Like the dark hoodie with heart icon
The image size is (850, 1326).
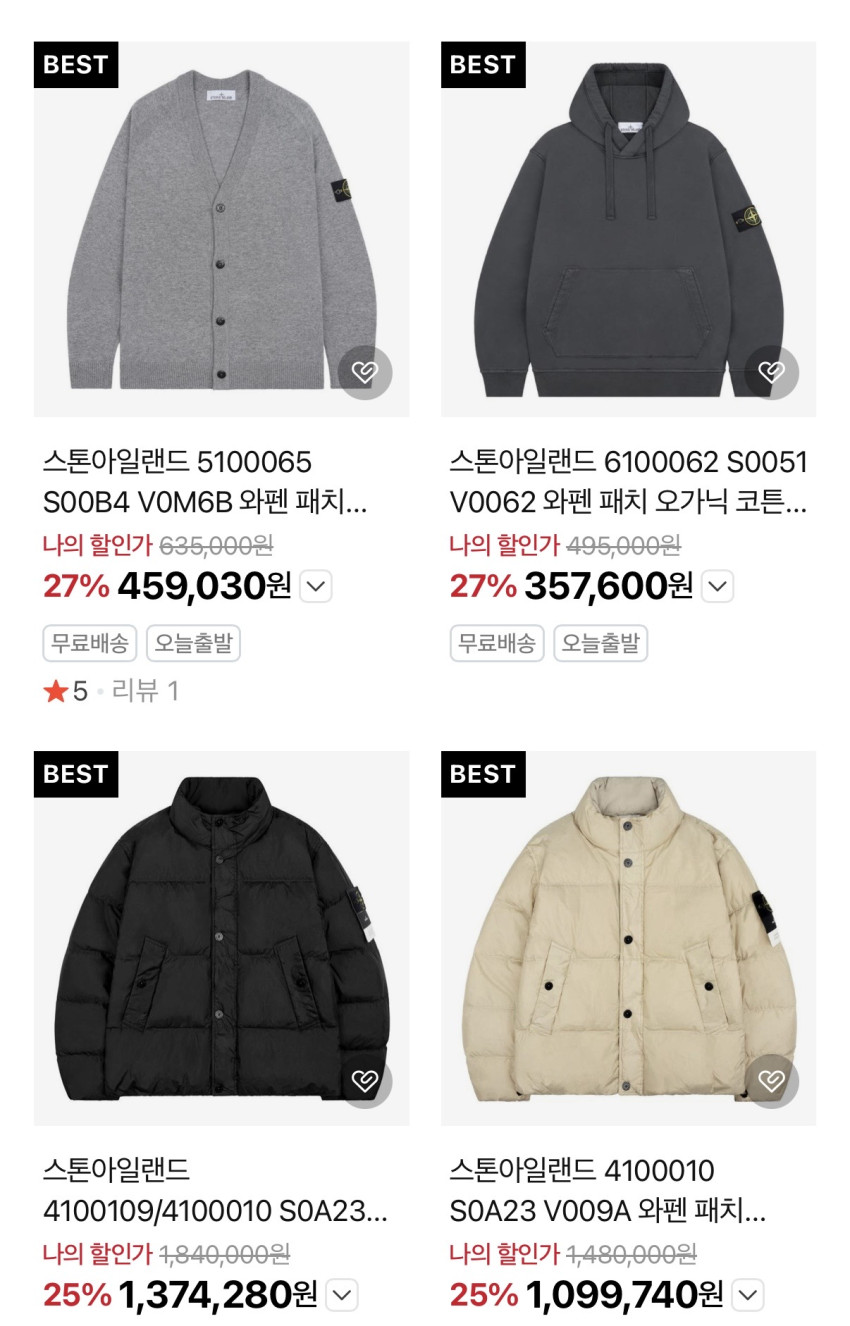click(772, 373)
